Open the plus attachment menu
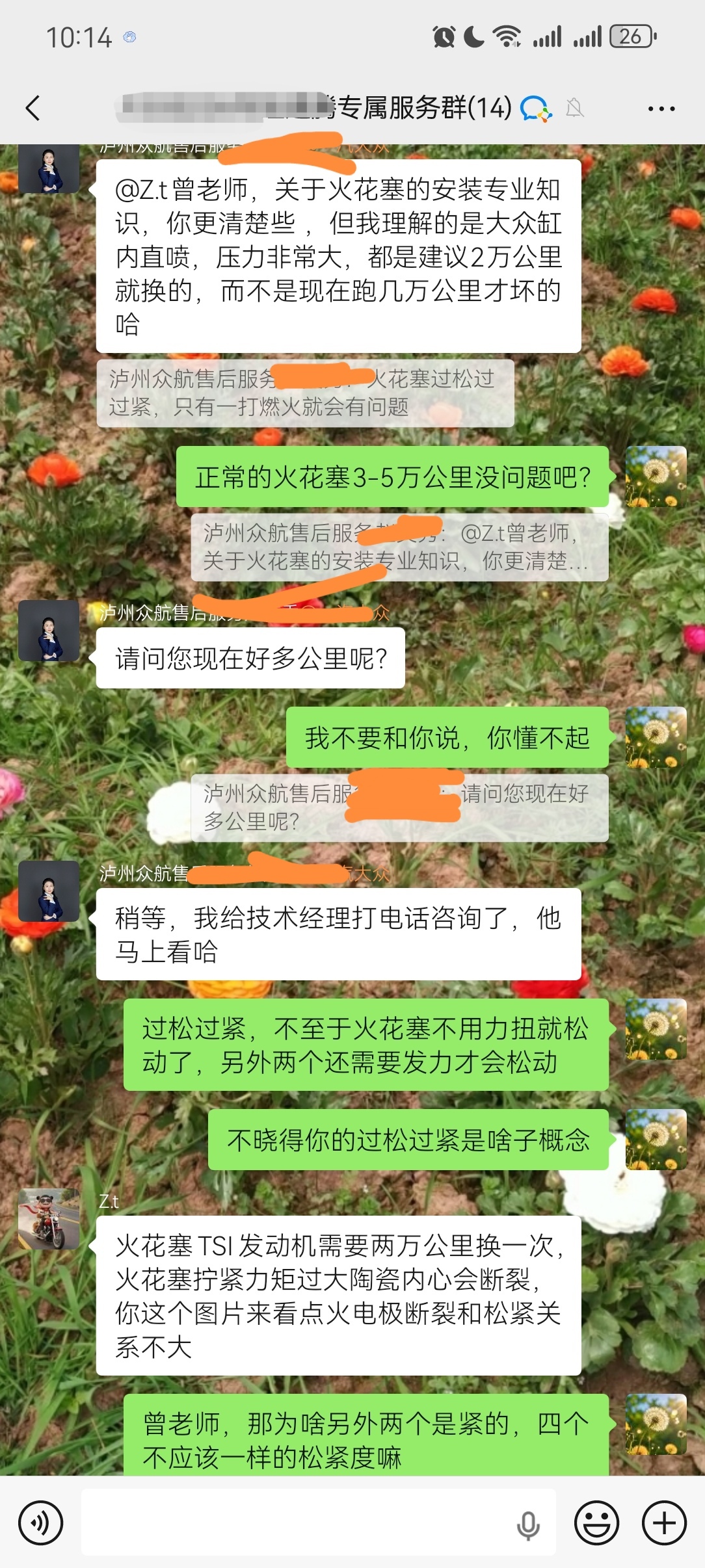The image size is (705, 1568). pyautogui.click(x=664, y=1522)
